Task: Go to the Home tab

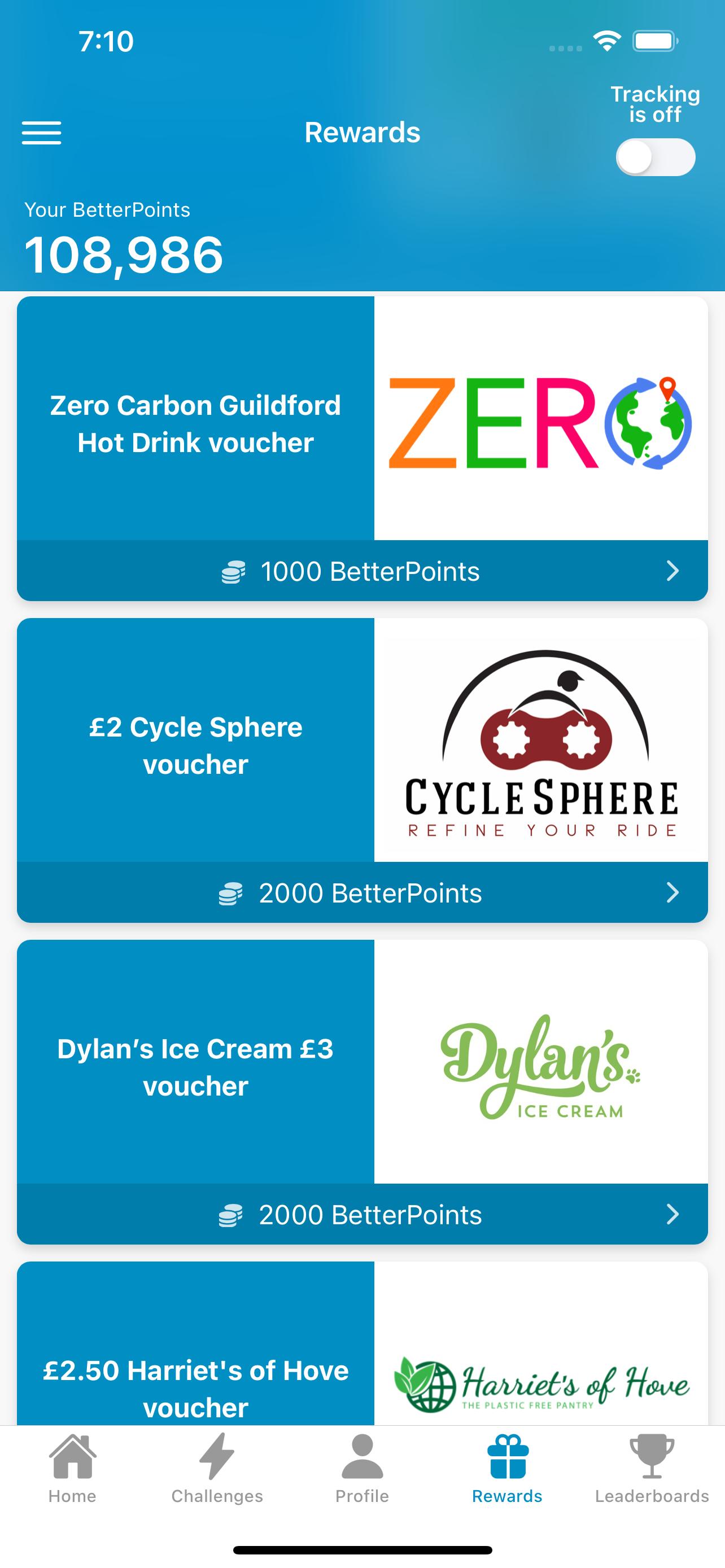Action: [x=72, y=1469]
